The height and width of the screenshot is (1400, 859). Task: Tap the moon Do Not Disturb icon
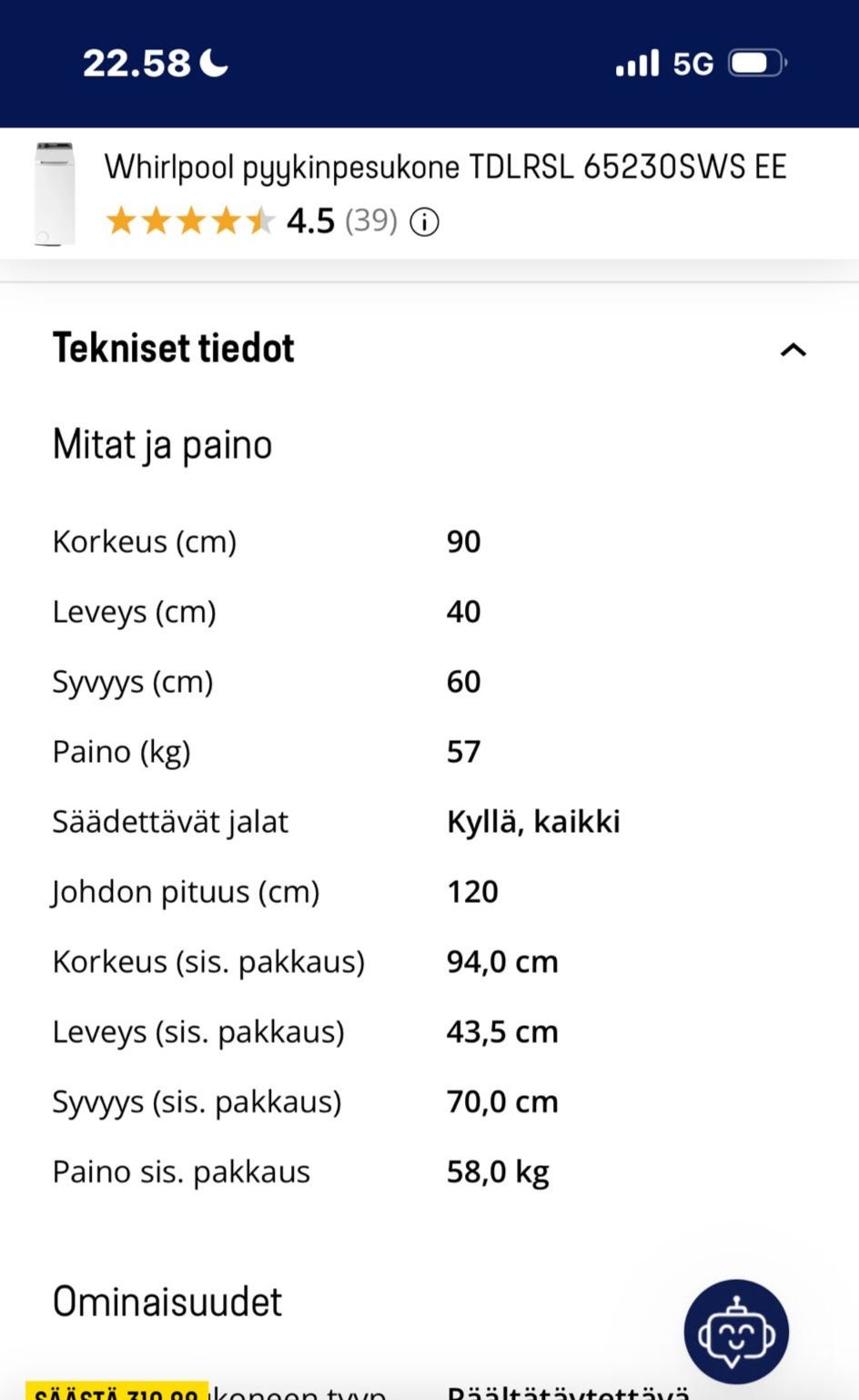[x=211, y=61]
